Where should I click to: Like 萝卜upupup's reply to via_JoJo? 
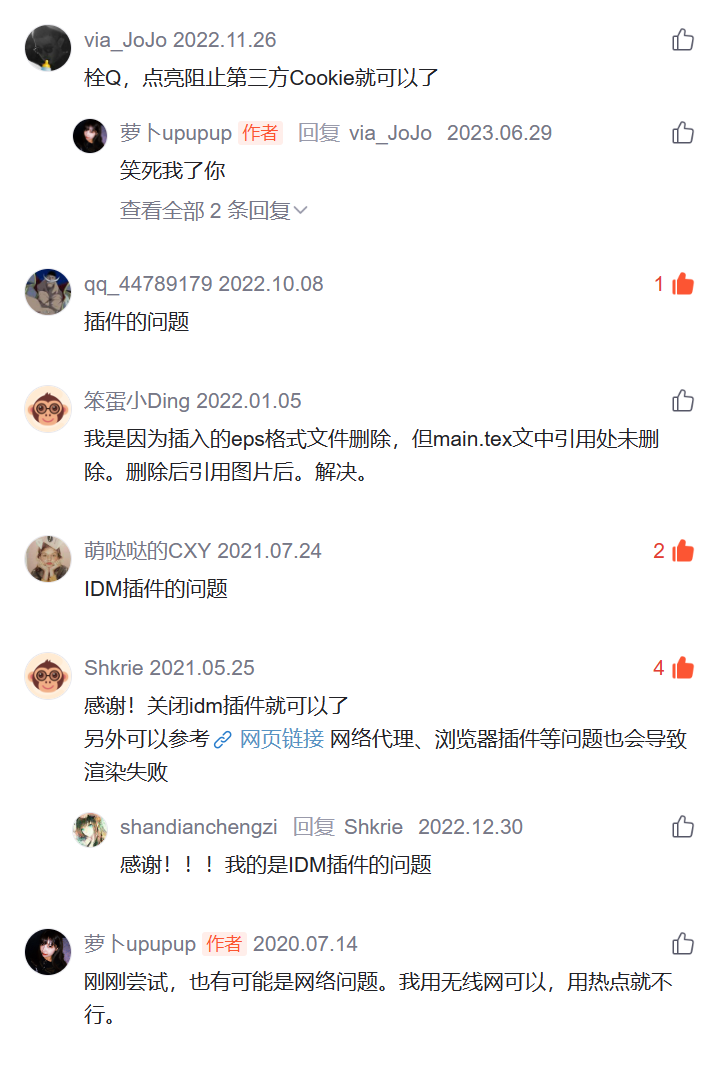[x=683, y=133]
